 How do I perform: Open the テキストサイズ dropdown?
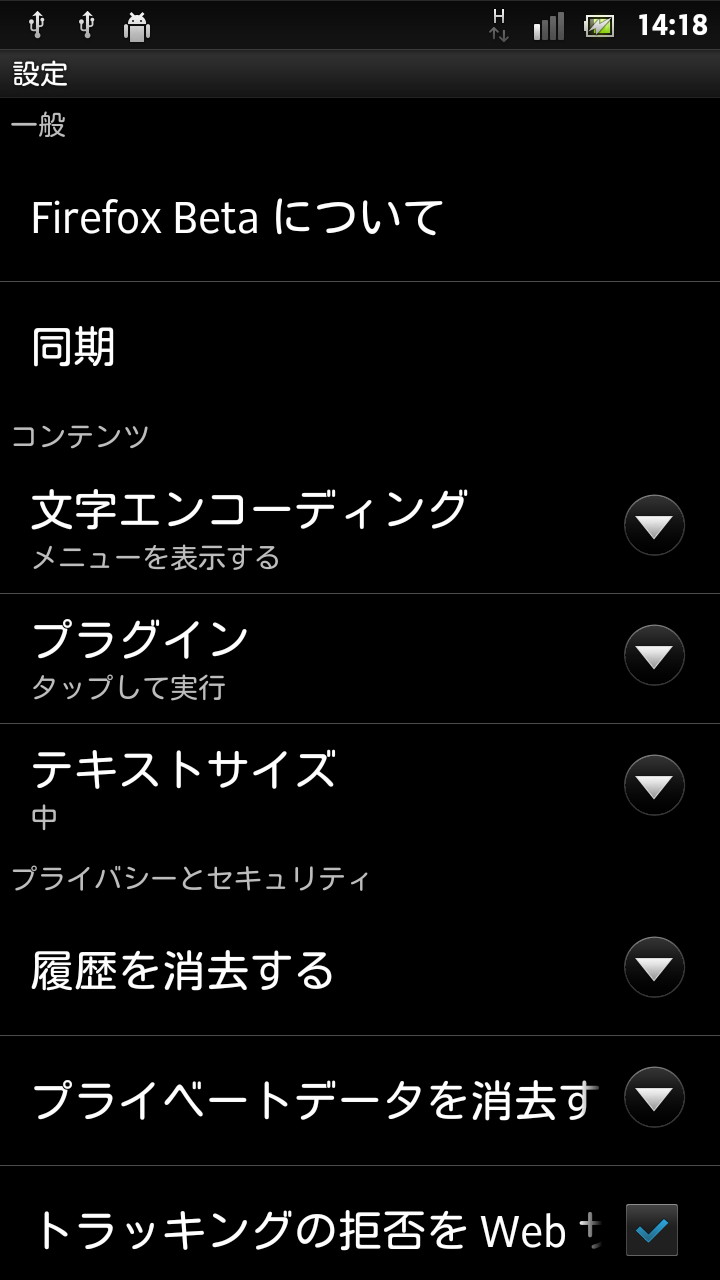tap(654, 784)
